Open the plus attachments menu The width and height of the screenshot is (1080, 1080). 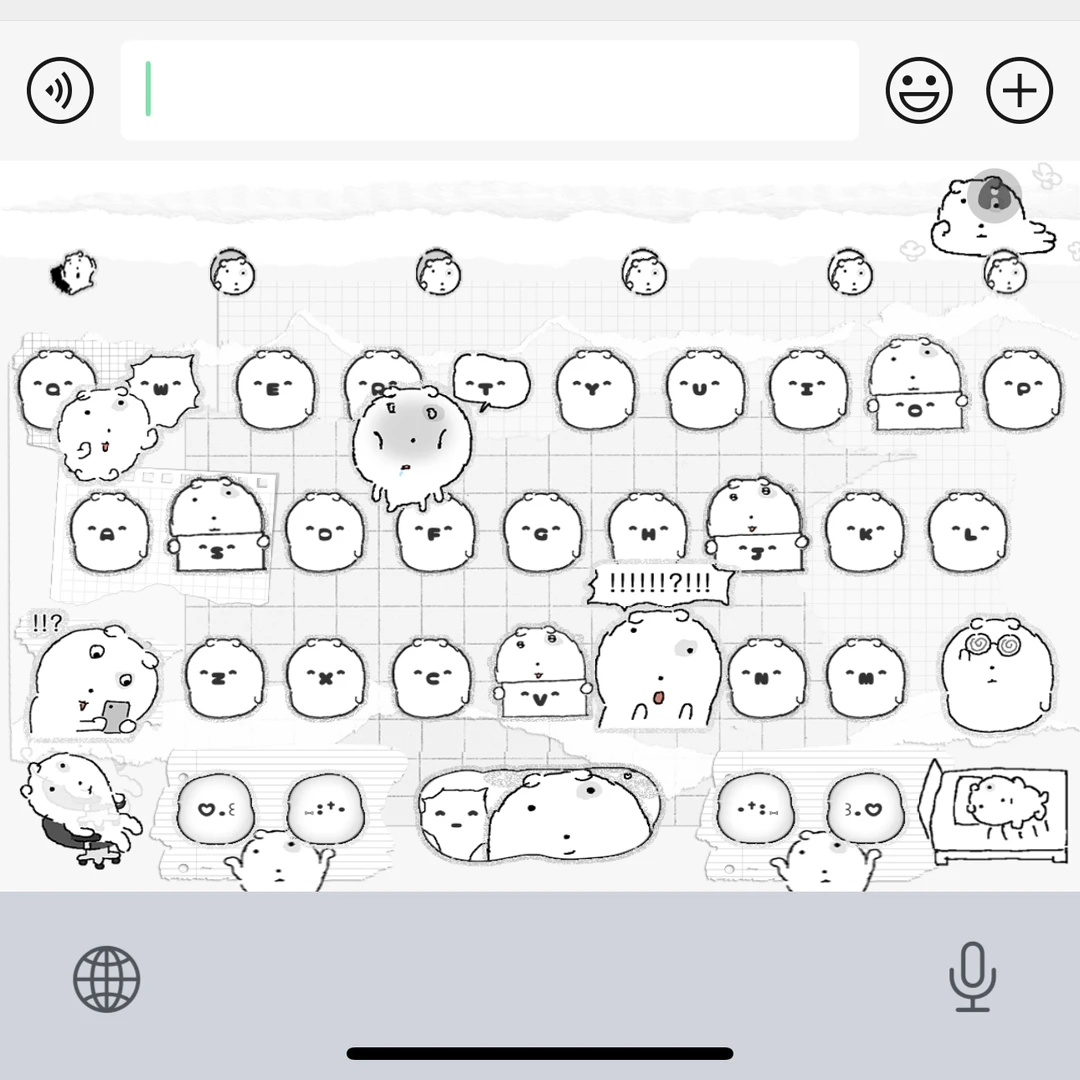click(x=1019, y=91)
